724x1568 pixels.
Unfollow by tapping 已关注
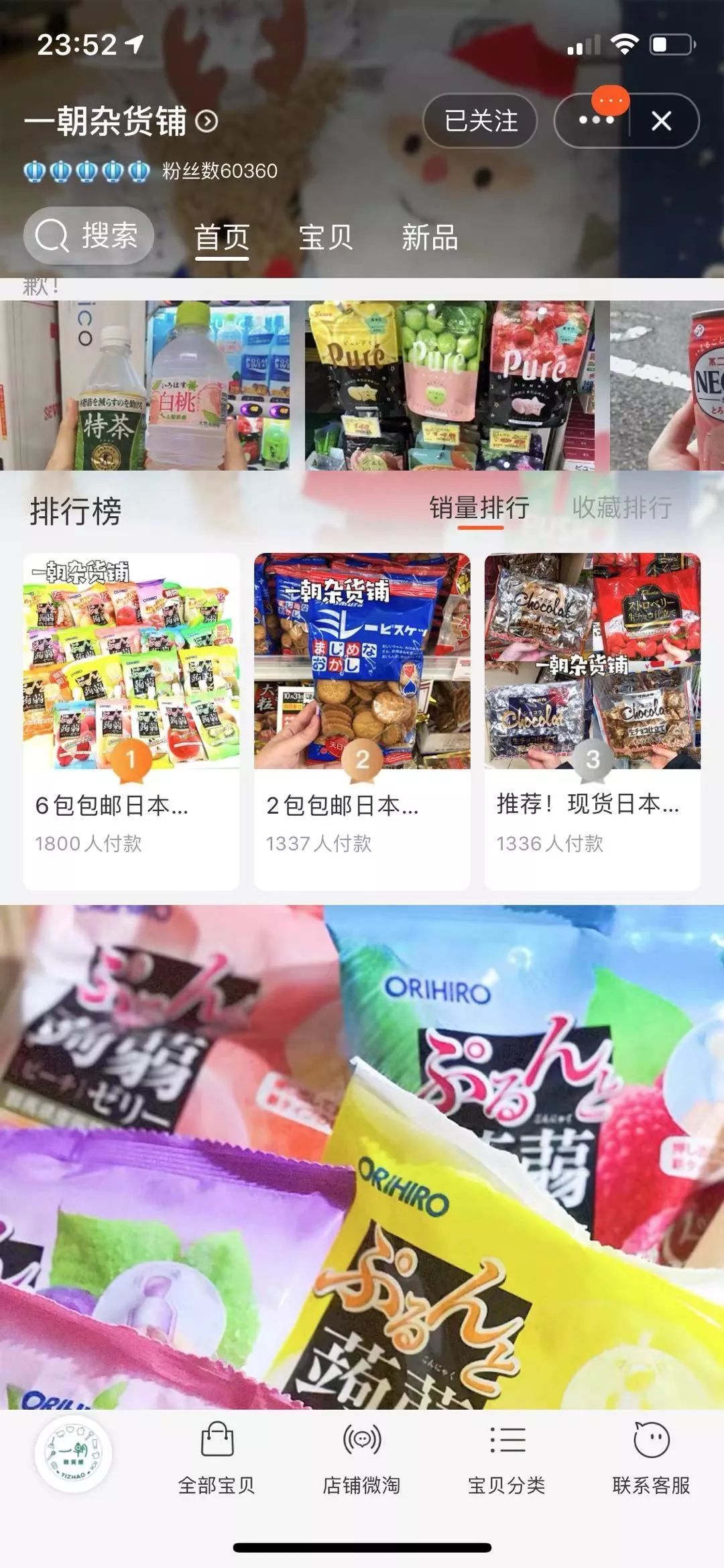[x=480, y=121]
